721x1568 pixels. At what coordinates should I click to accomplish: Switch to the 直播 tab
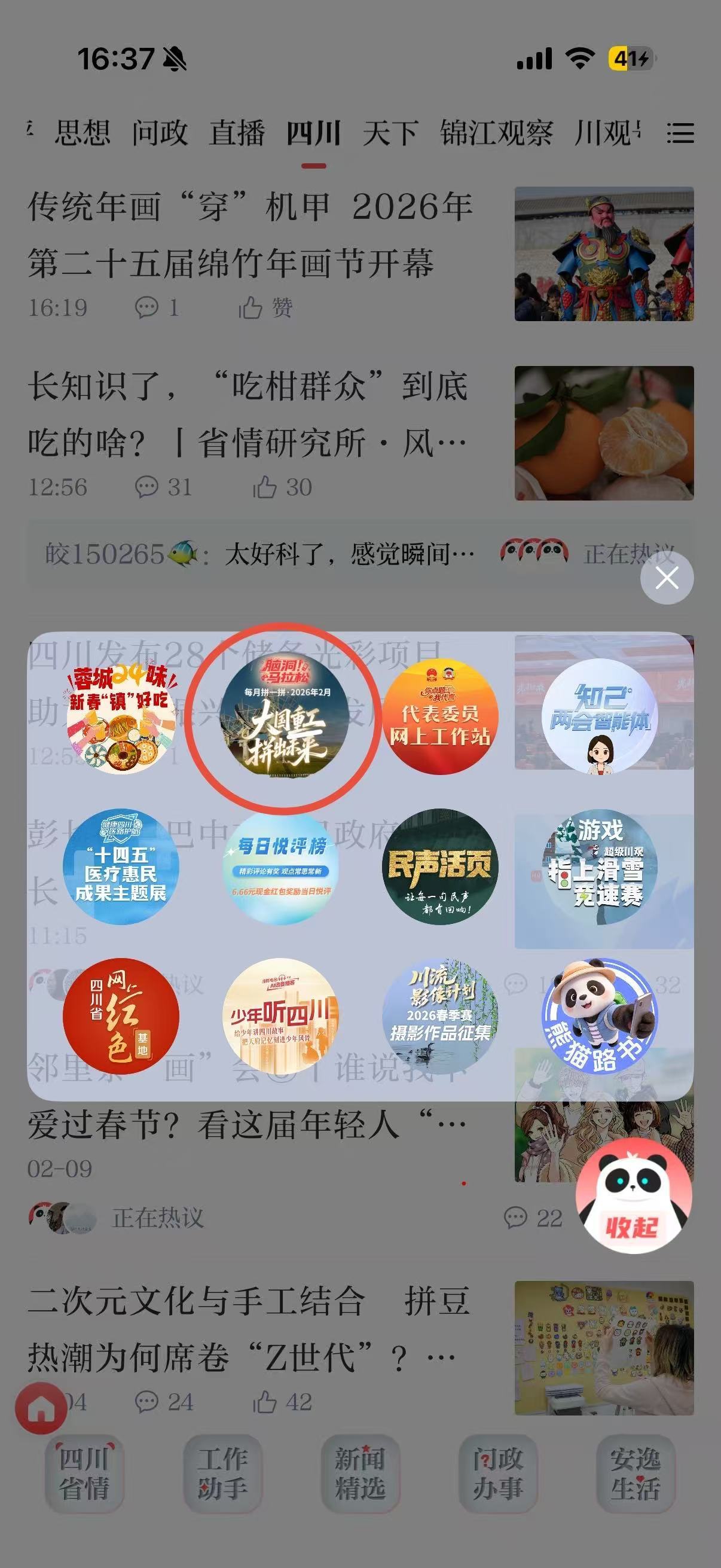tap(237, 133)
